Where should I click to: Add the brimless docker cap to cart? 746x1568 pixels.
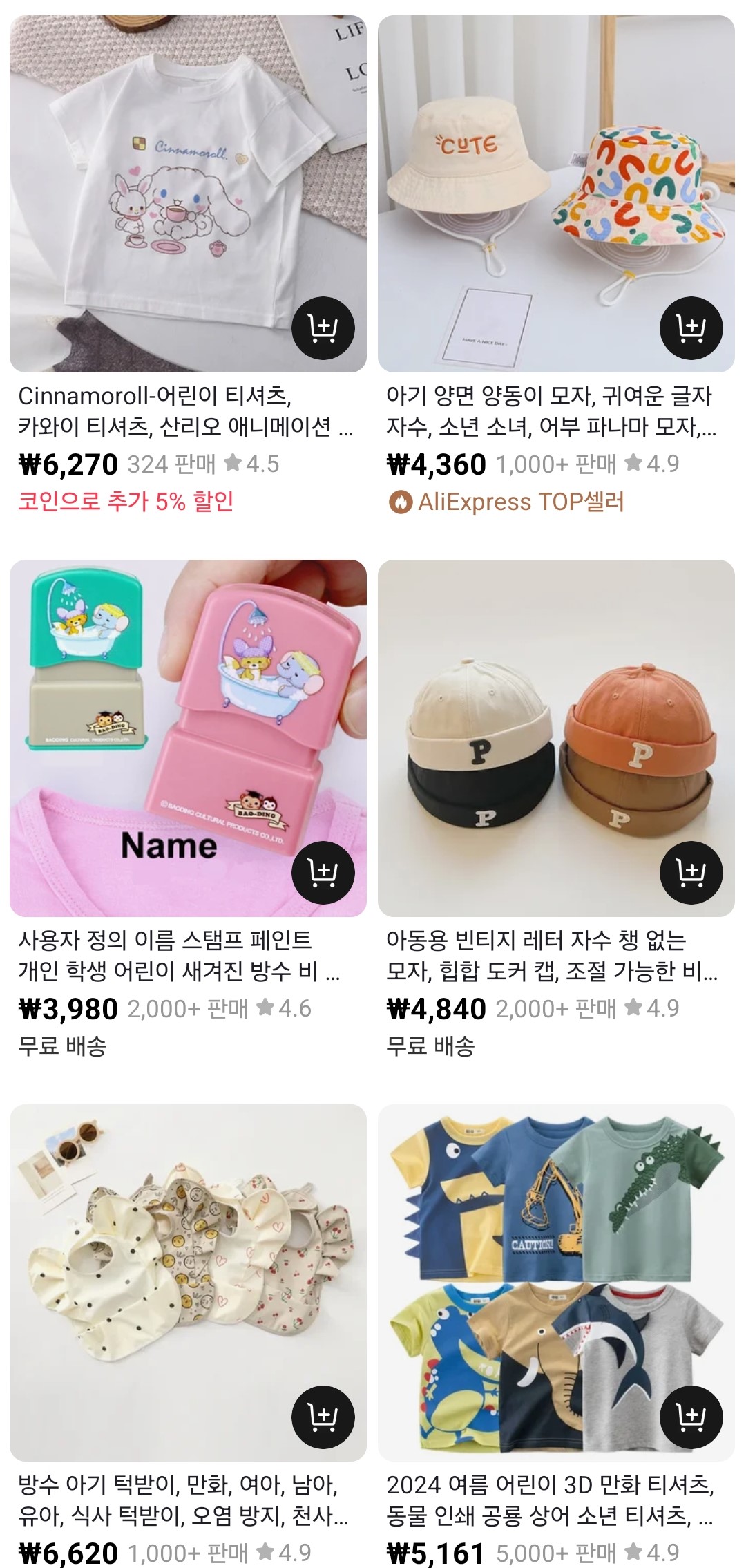click(691, 873)
